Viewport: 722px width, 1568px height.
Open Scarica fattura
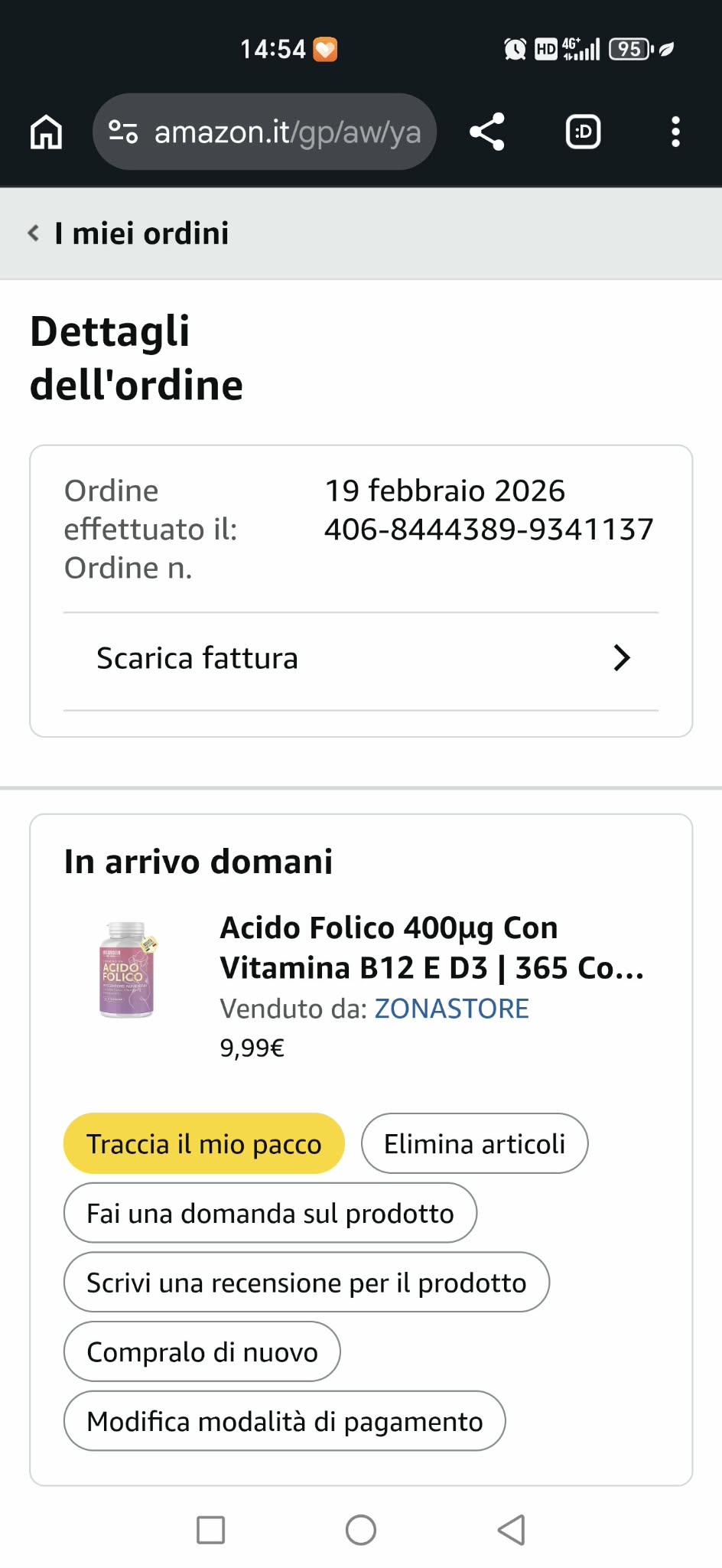pyautogui.click(x=360, y=658)
